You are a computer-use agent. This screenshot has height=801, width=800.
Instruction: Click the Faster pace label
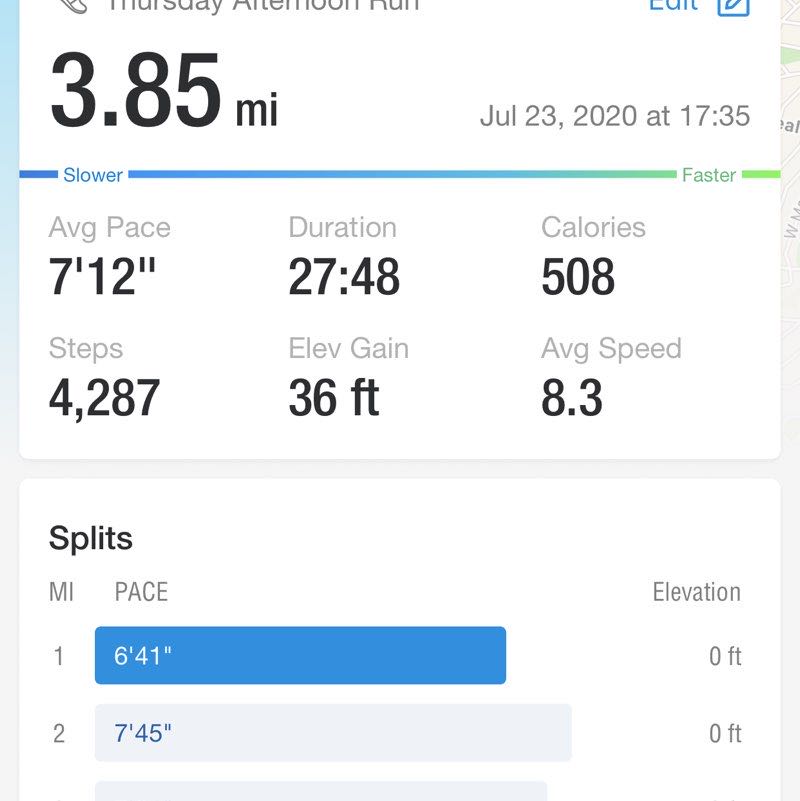[710, 174]
